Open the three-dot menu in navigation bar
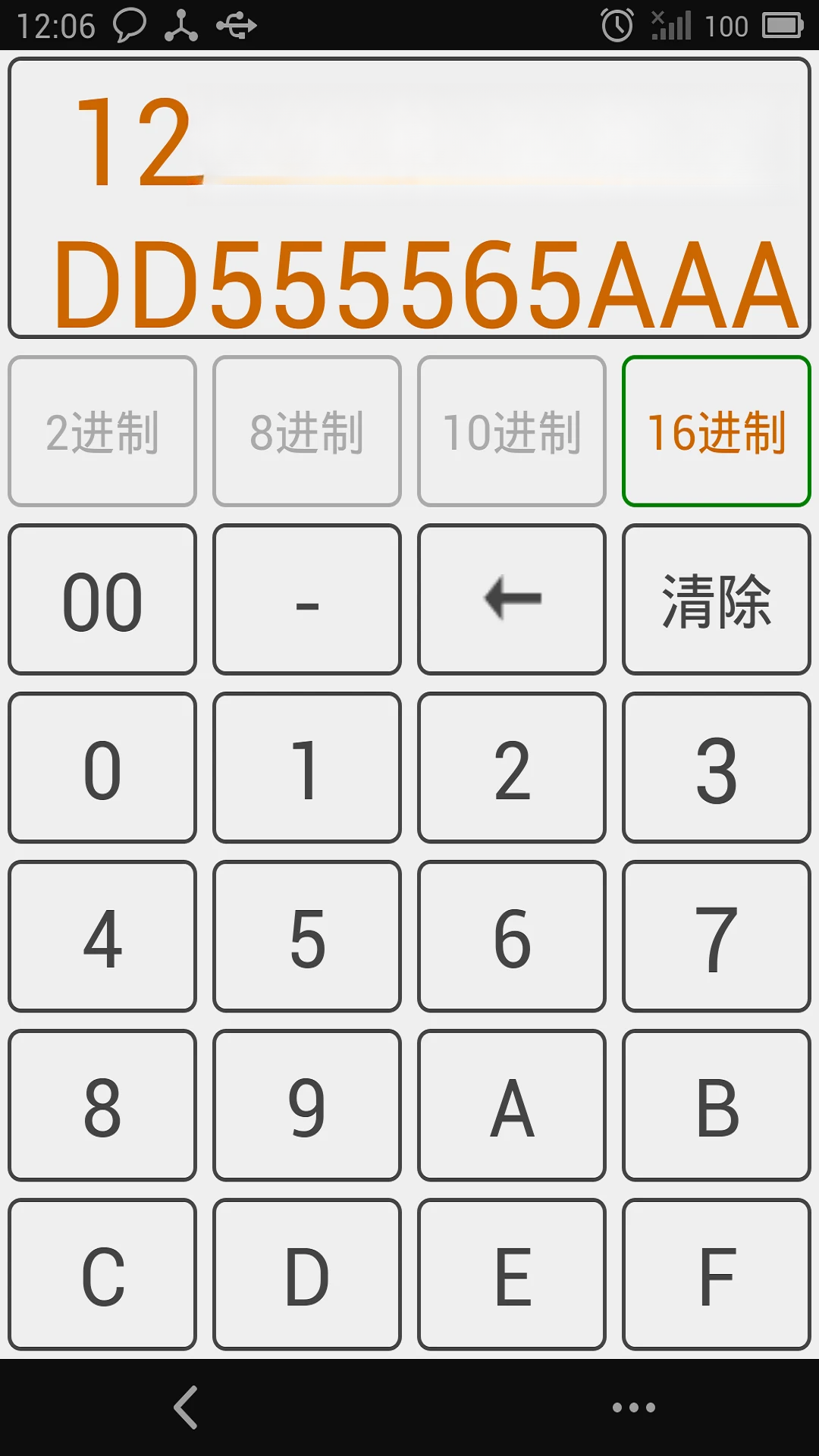 [x=634, y=1407]
